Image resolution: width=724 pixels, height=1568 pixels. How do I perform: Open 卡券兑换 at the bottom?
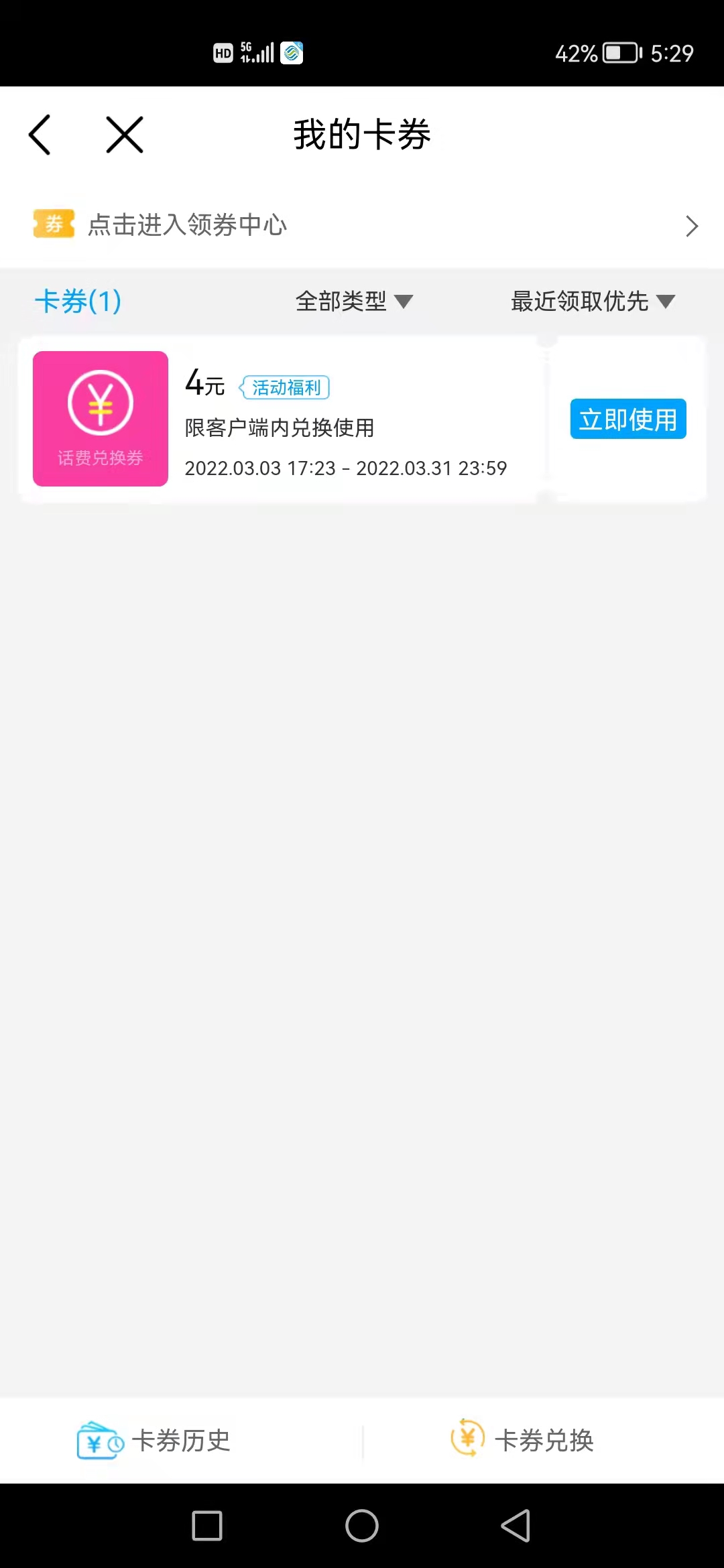click(523, 1441)
